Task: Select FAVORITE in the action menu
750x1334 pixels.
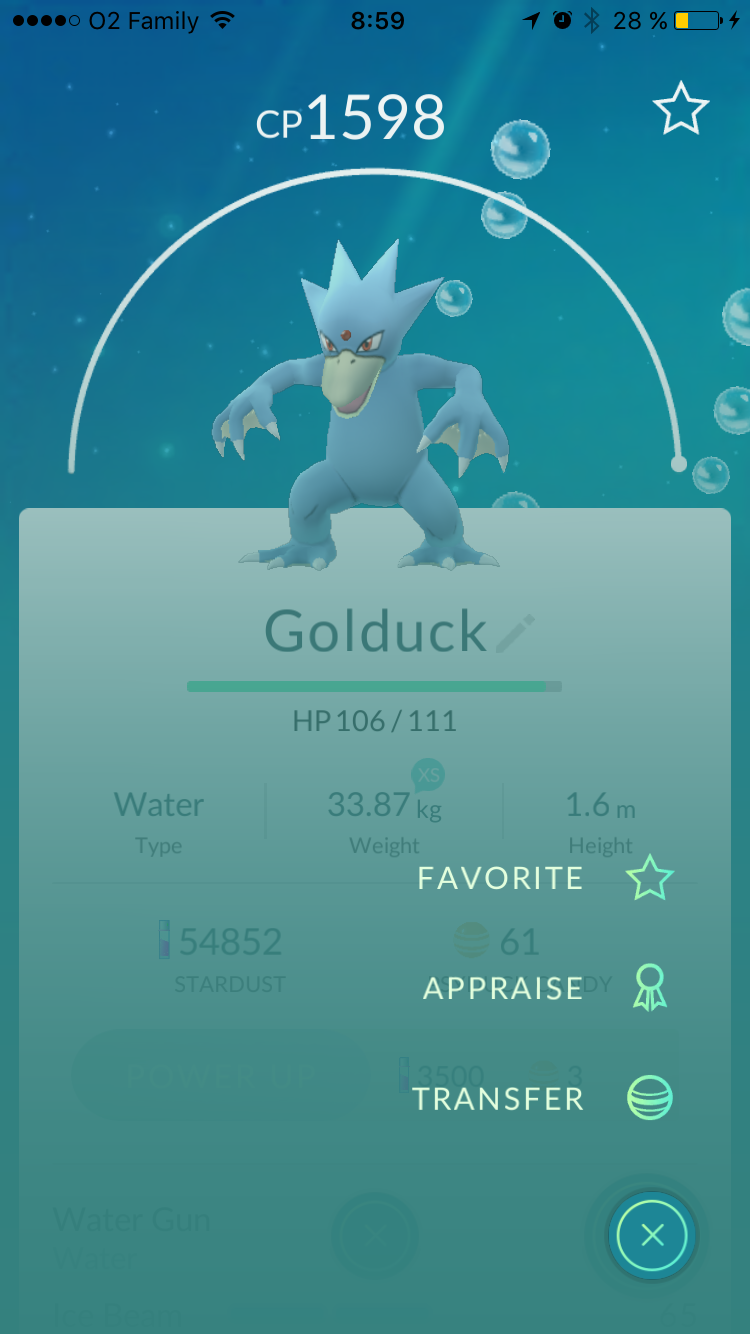Action: coord(499,877)
